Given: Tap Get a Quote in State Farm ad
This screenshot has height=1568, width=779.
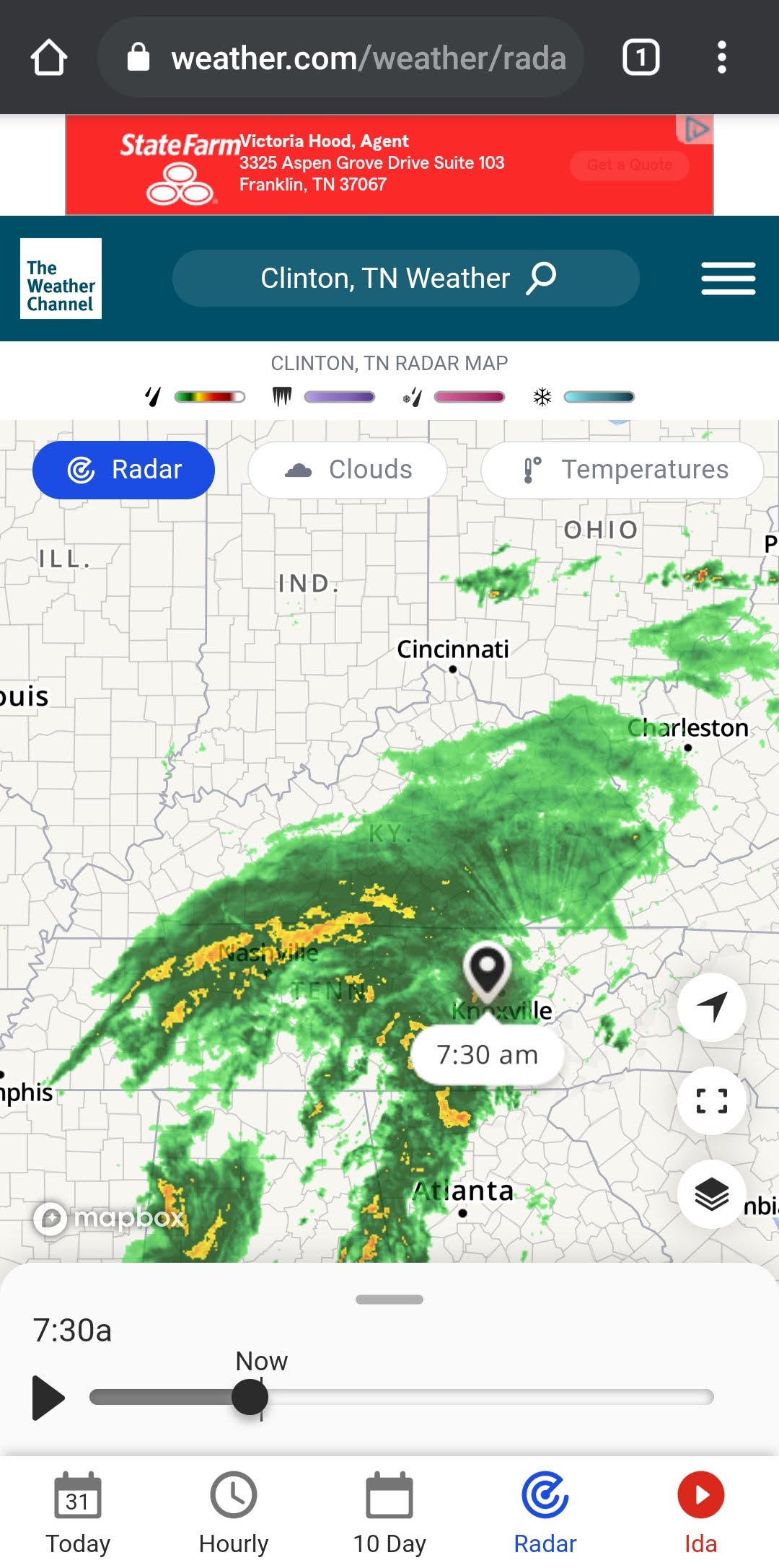Looking at the screenshot, I should point(629,165).
